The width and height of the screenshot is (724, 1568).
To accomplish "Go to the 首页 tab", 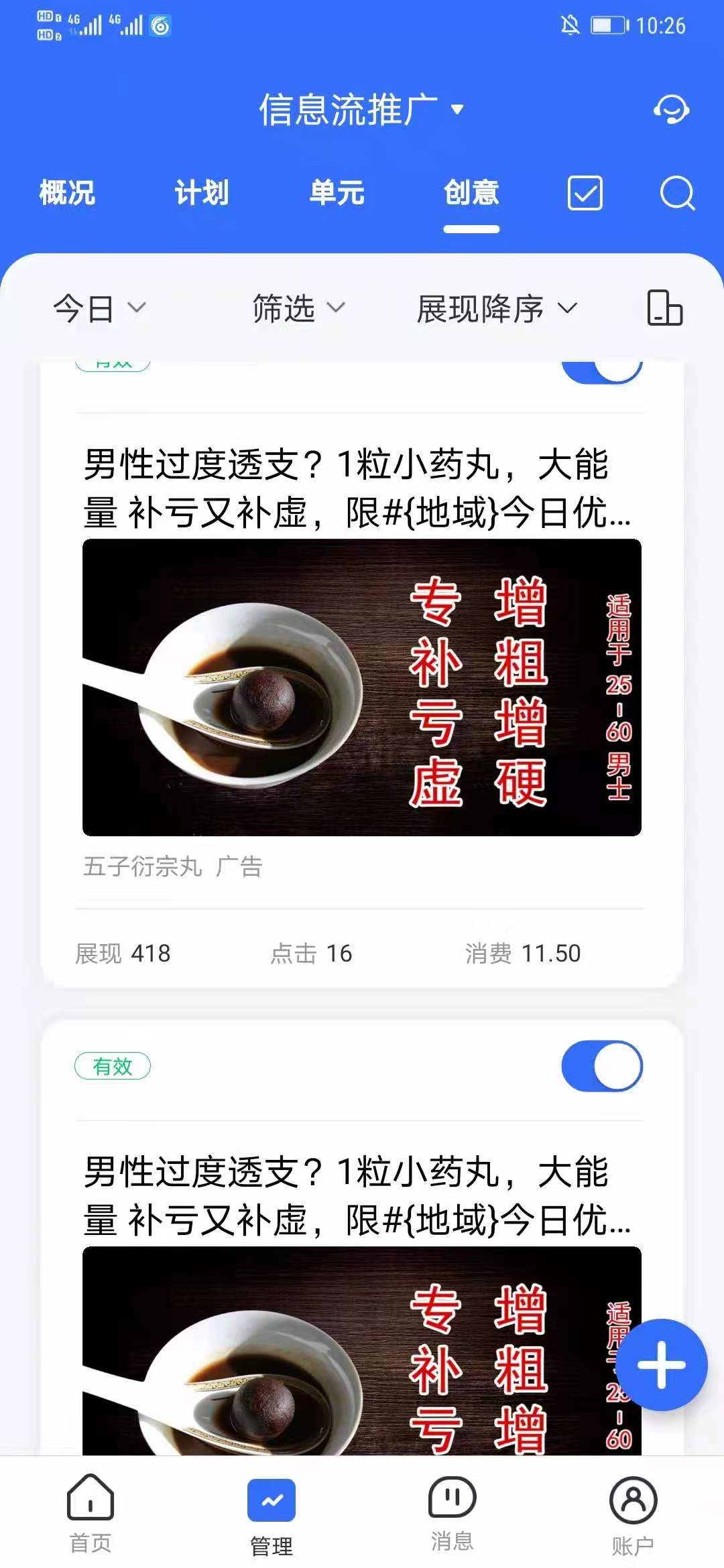I will tap(90, 1513).
